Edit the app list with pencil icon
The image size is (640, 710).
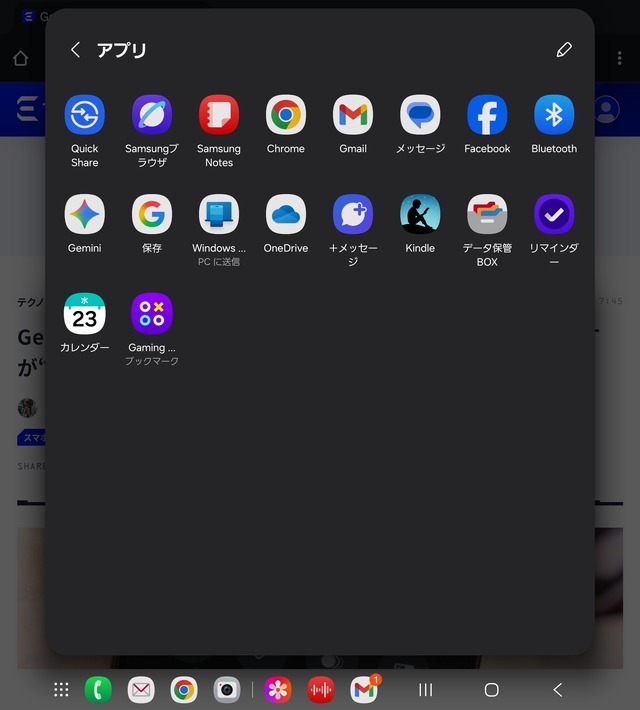click(564, 50)
